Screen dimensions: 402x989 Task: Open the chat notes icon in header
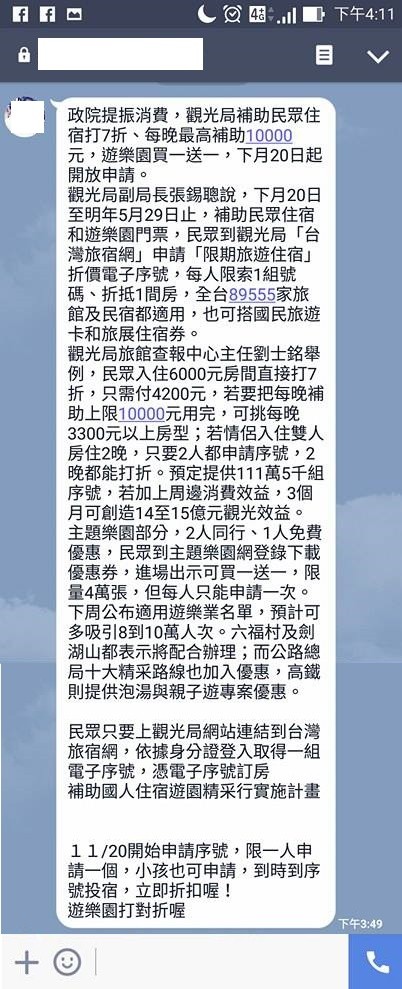(324, 56)
